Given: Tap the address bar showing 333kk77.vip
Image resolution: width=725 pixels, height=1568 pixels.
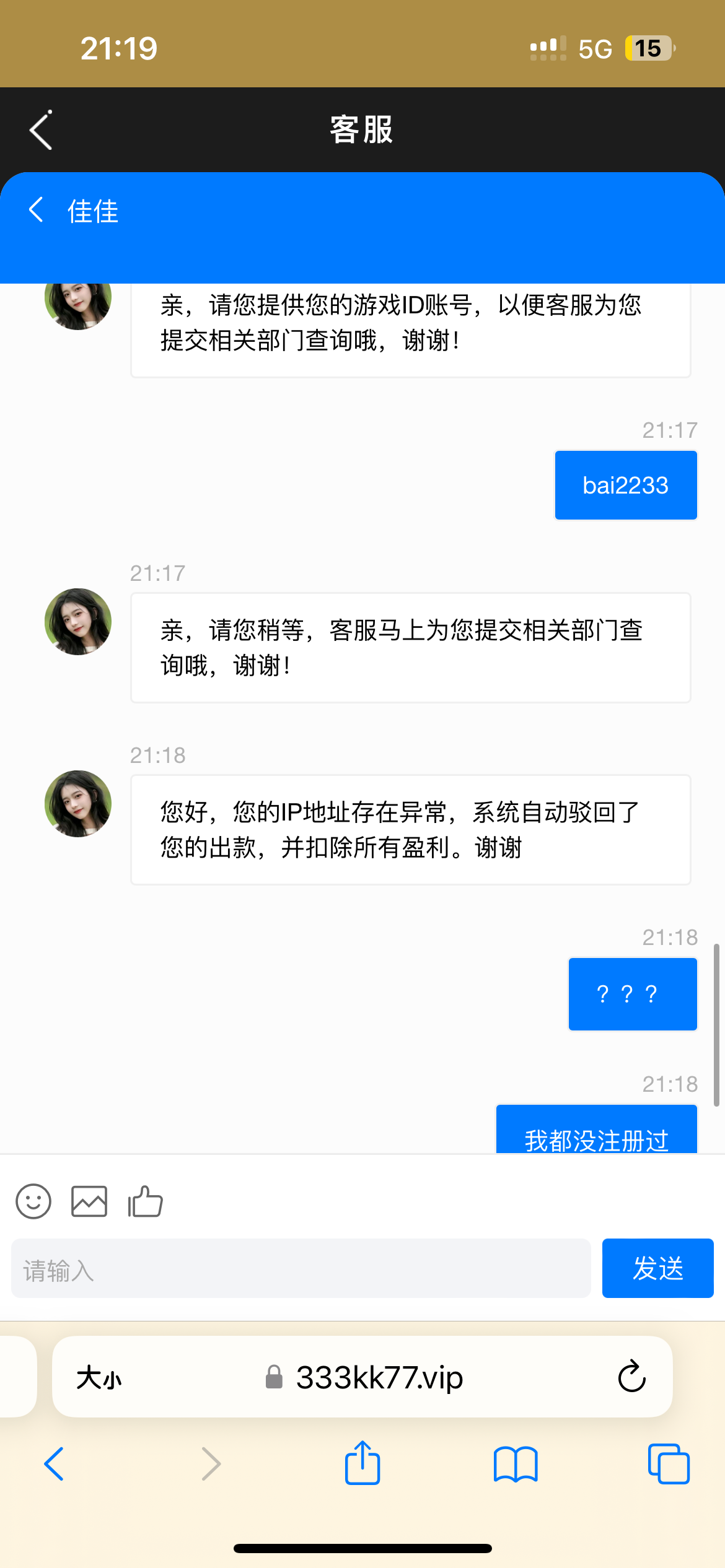Looking at the screenshot, I should [x=379, y=1379].
